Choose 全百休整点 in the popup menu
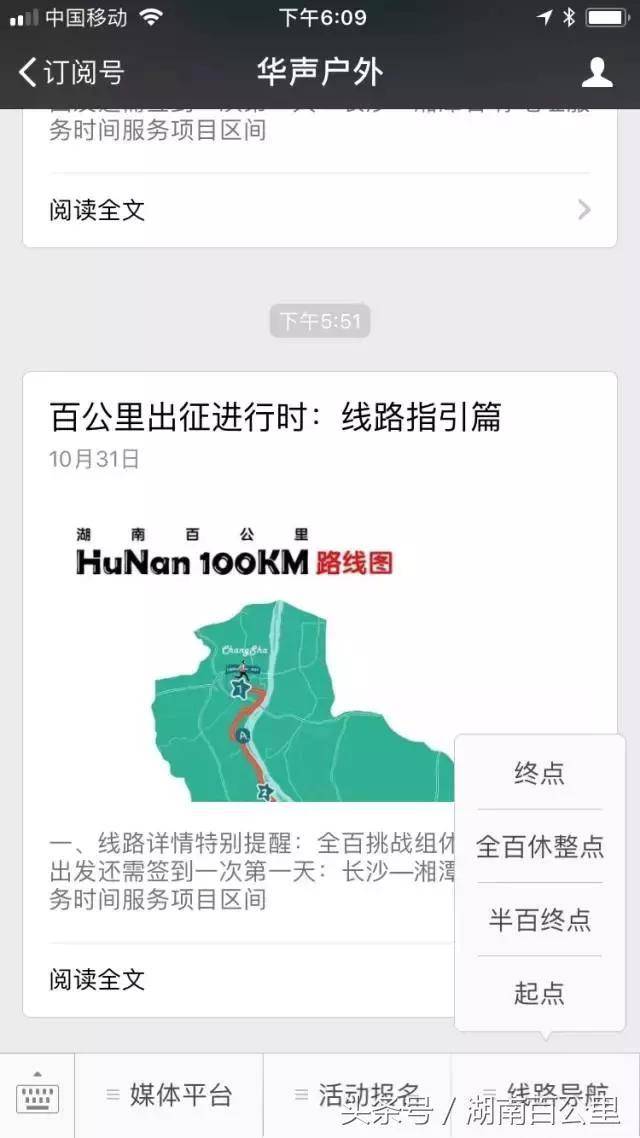This screenshot has height=1138, width=640. (x=539, y=846)
